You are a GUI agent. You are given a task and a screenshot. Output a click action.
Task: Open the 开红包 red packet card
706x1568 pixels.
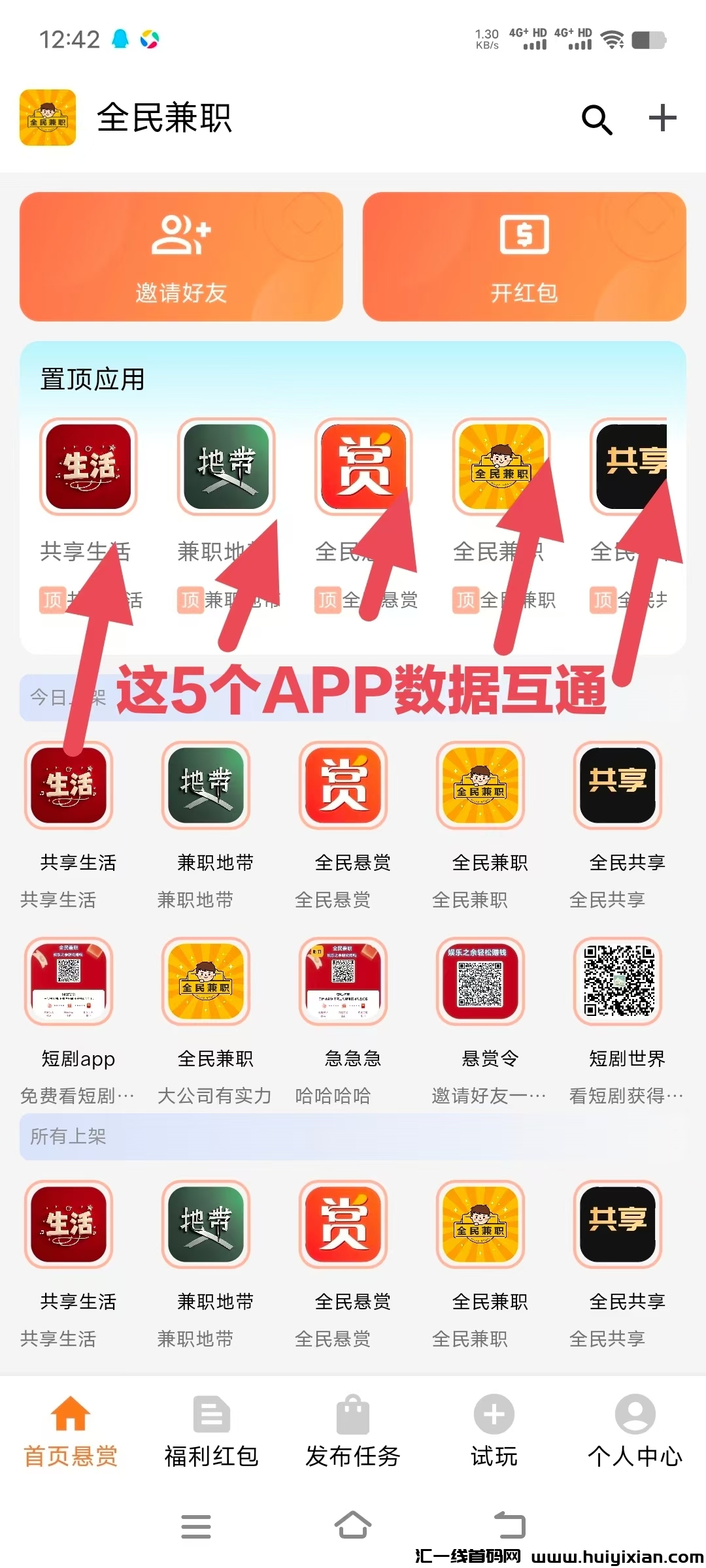coord(524,256)
